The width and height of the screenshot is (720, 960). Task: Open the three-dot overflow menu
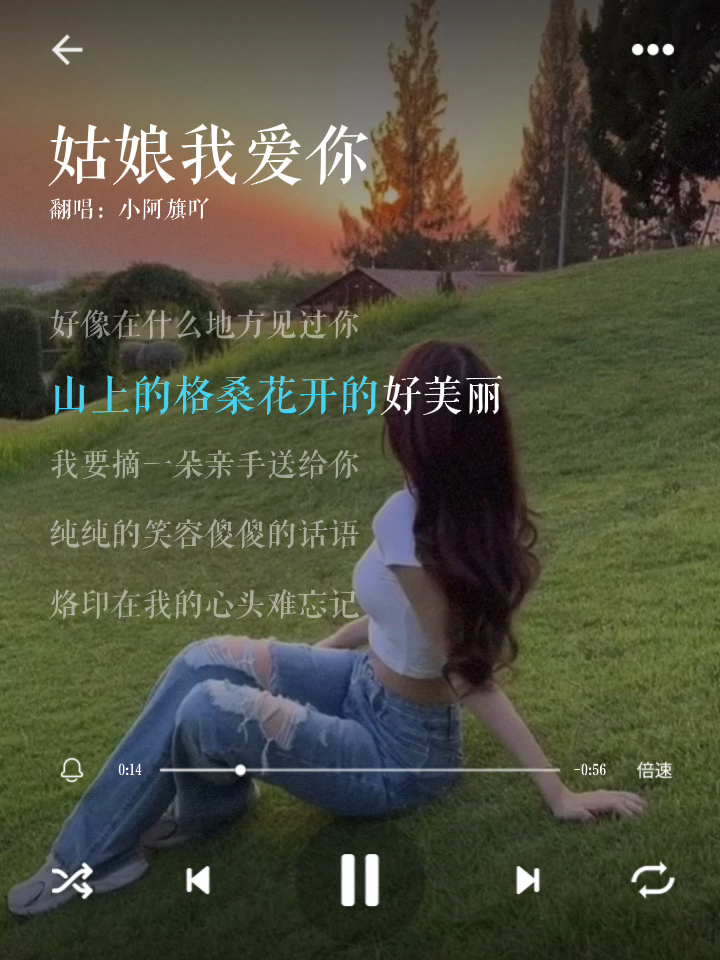(x=652, y=49)
